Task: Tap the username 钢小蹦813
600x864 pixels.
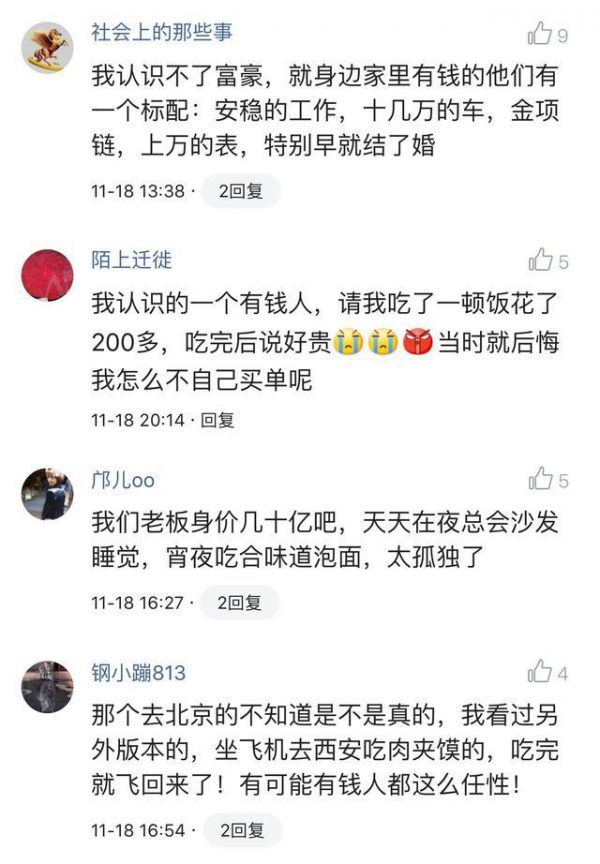Action: pos(138,672)
